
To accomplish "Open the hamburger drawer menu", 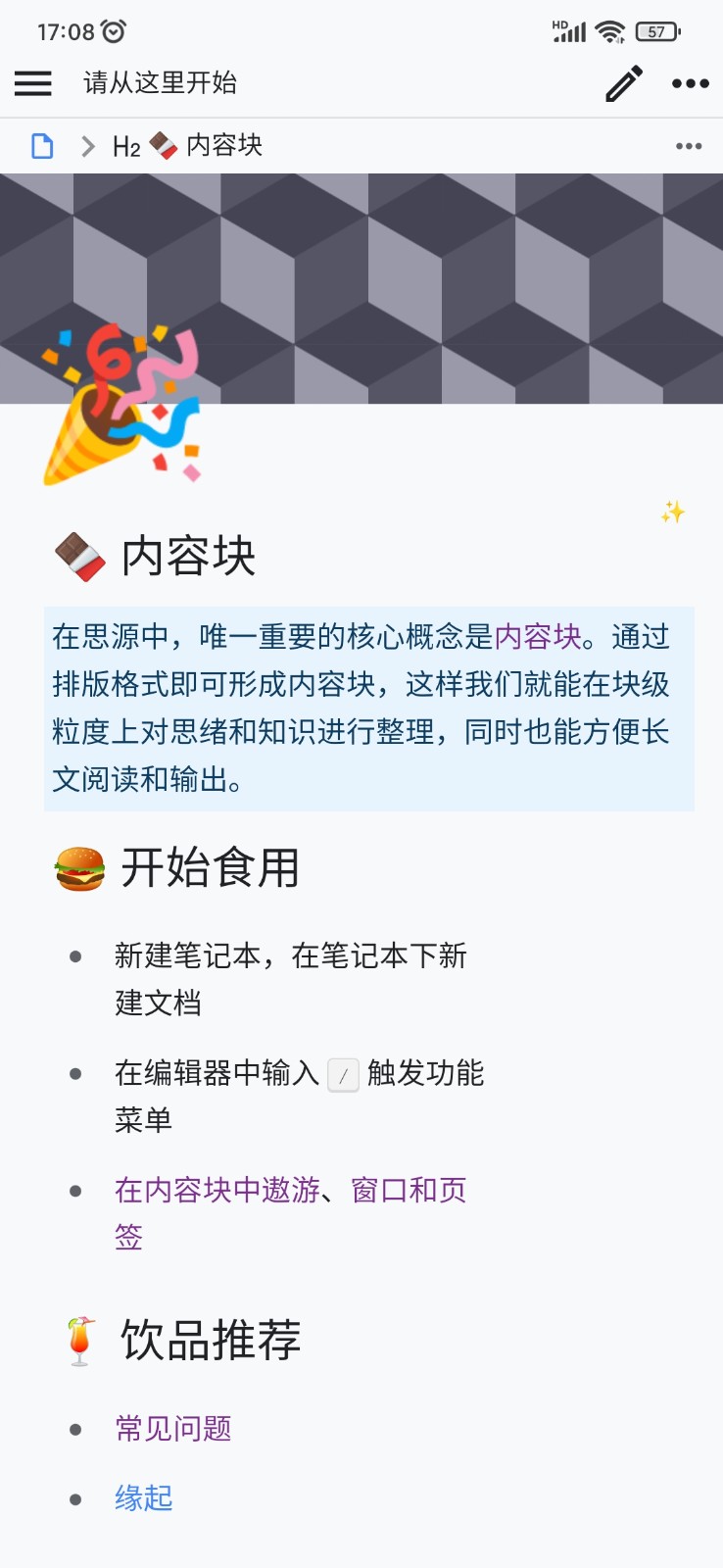I will (x=33, y=83).
